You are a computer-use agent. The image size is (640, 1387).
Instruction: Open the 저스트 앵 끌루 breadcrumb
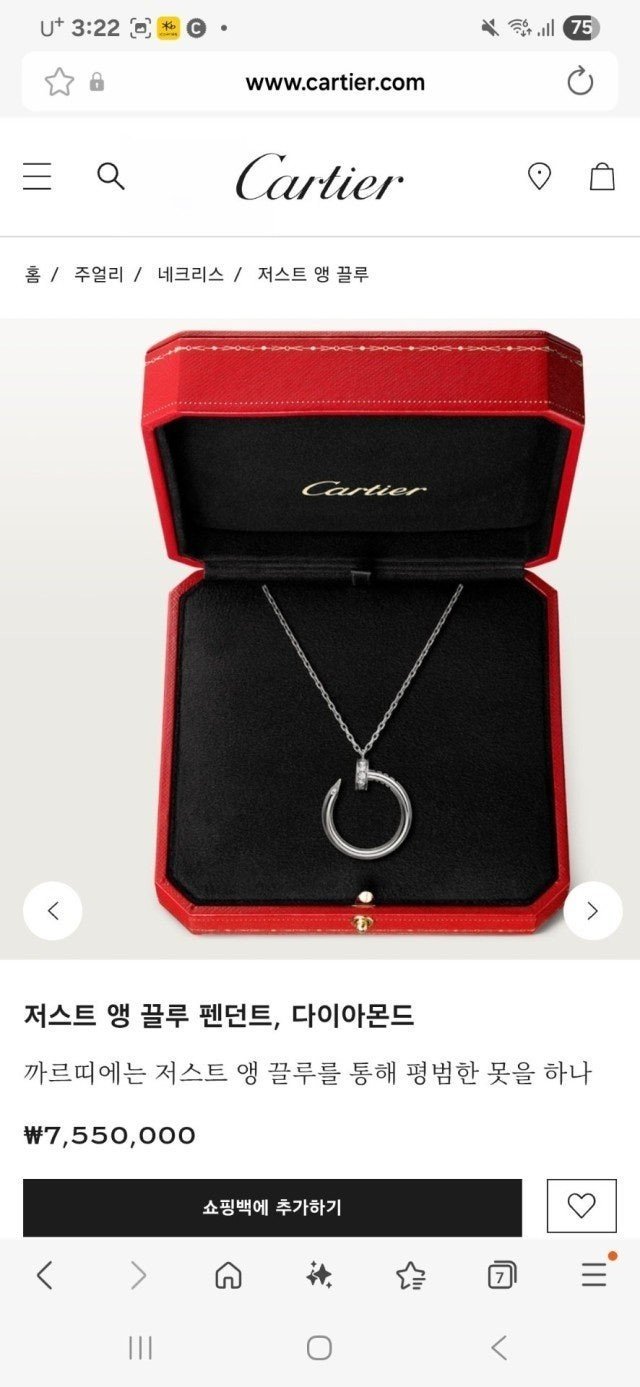pyautogui.click(x=313, y=274)
